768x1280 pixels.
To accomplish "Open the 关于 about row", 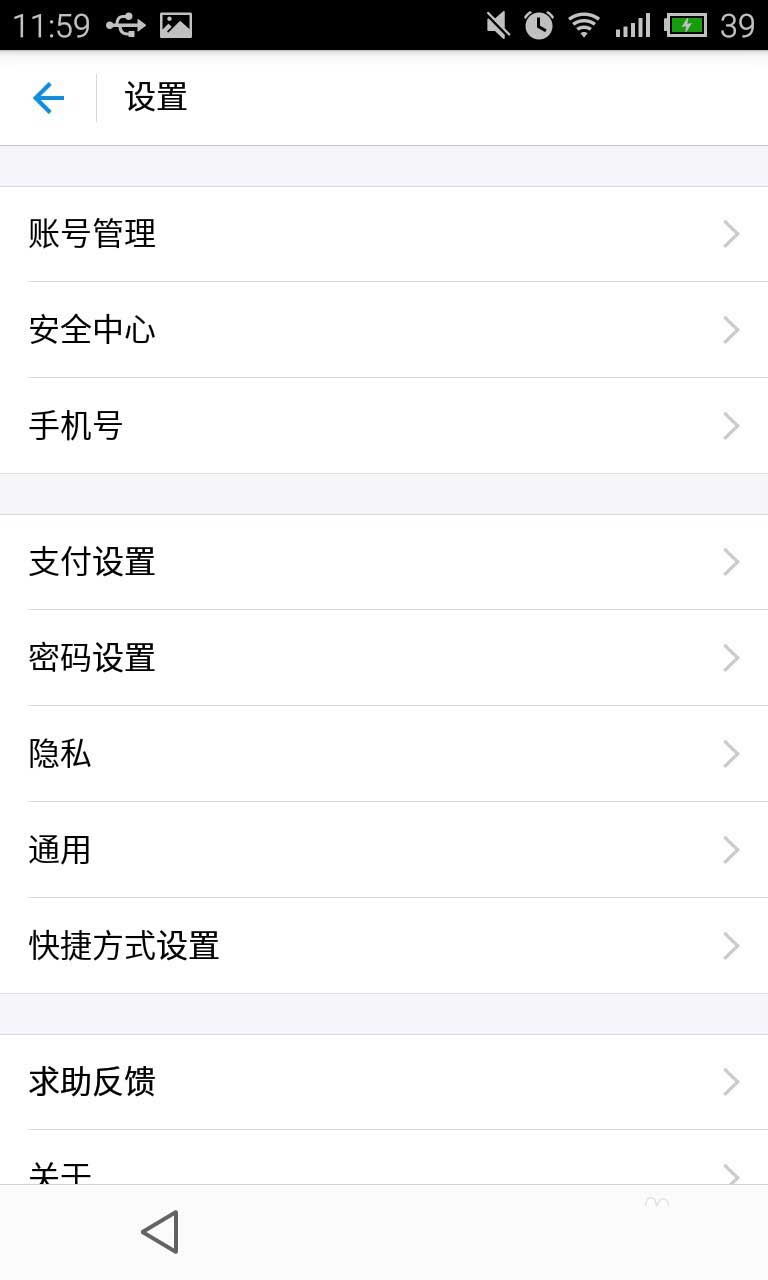I will pyautogui.click(x=384, y=1166).
